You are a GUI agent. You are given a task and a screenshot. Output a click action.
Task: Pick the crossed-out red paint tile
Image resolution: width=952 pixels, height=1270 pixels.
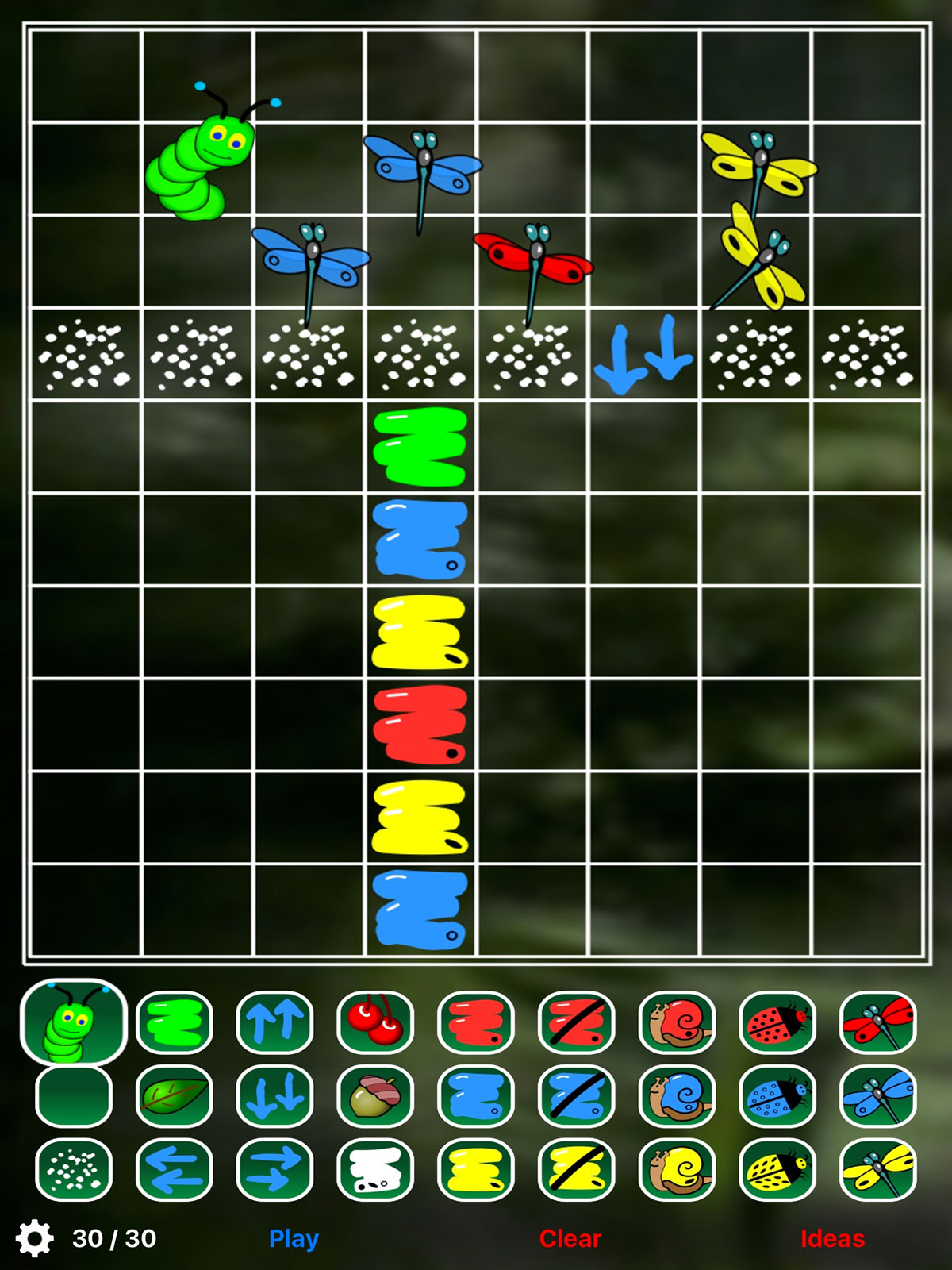tap(576, 1022)
